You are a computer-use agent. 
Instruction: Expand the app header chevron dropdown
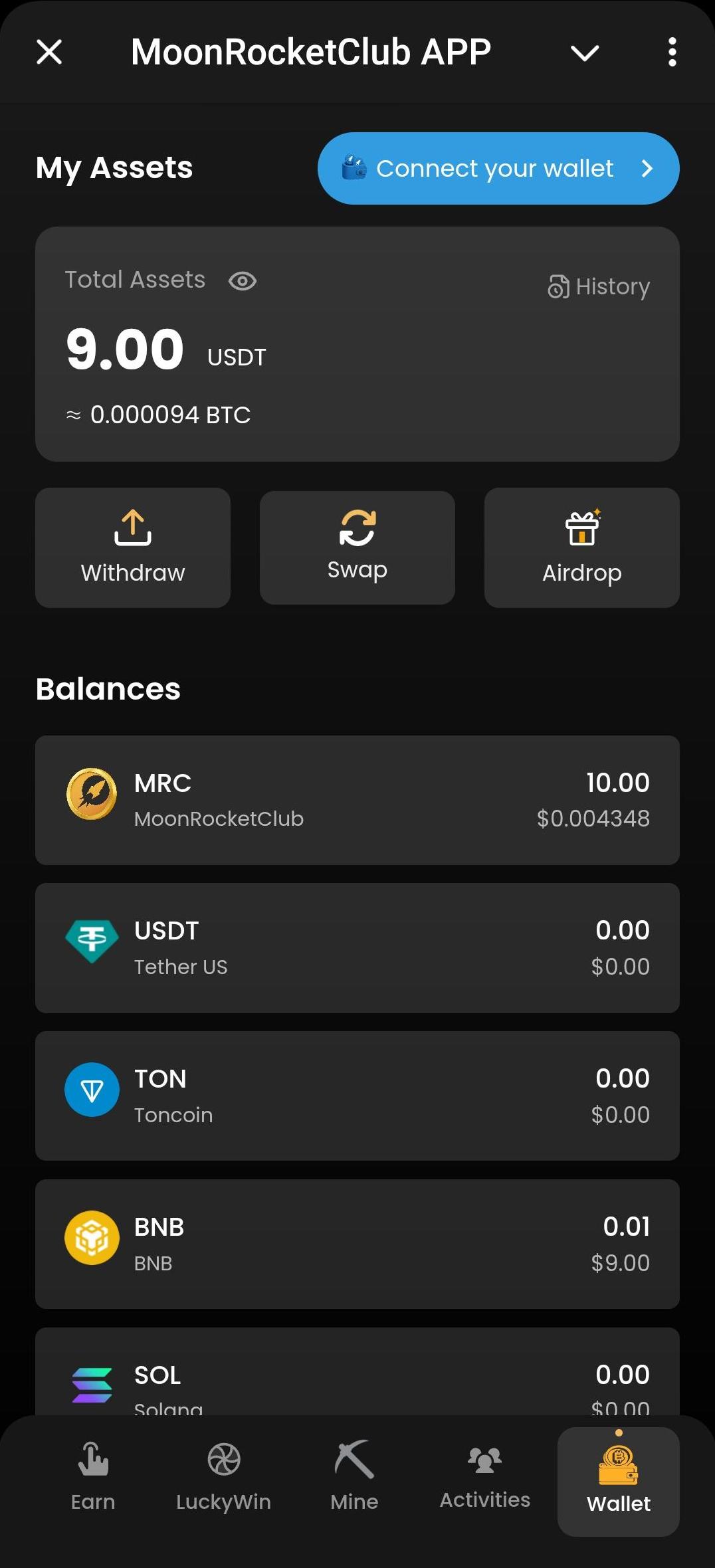pyautogui.click(x=585, y=51)
